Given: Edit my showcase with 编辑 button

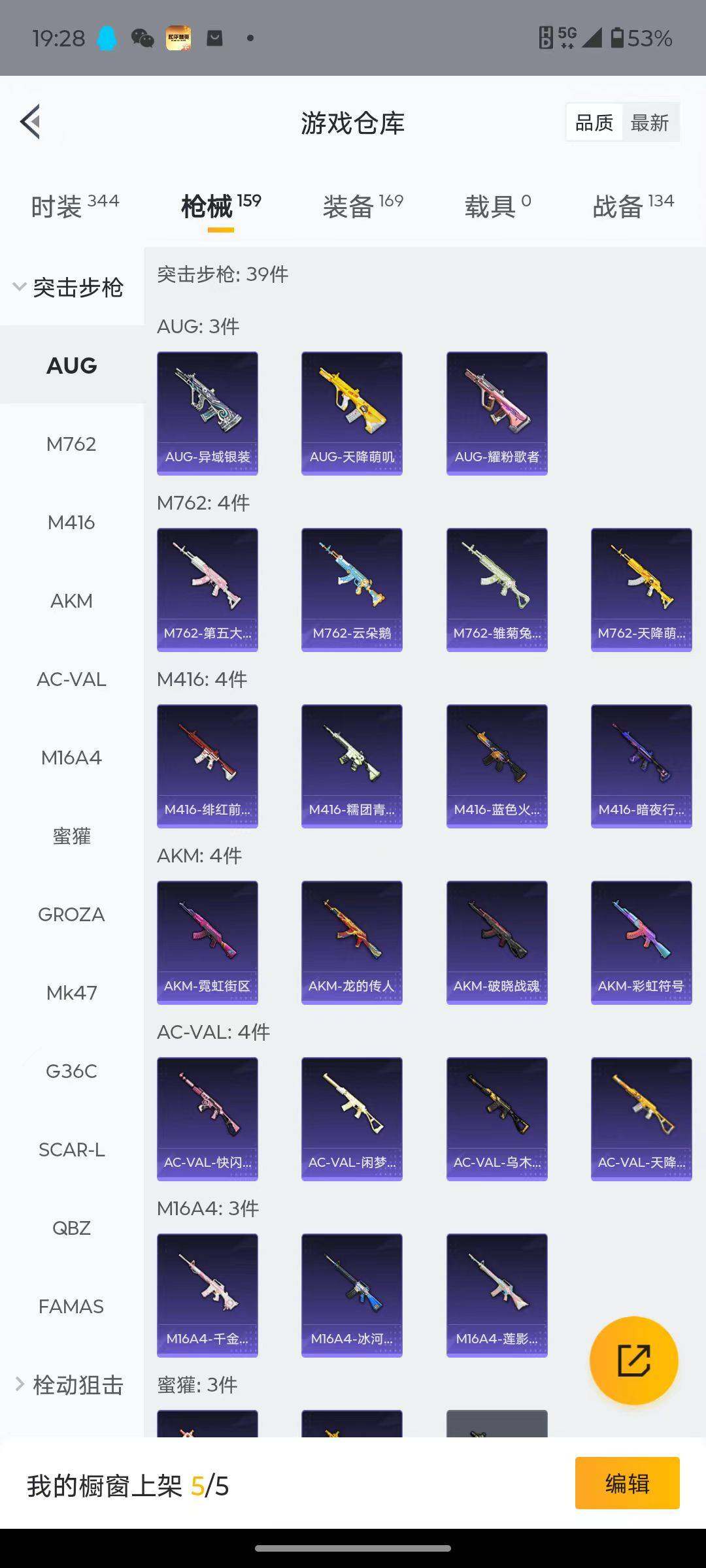Looking at the screenshot, I should tap(627, 1483).
